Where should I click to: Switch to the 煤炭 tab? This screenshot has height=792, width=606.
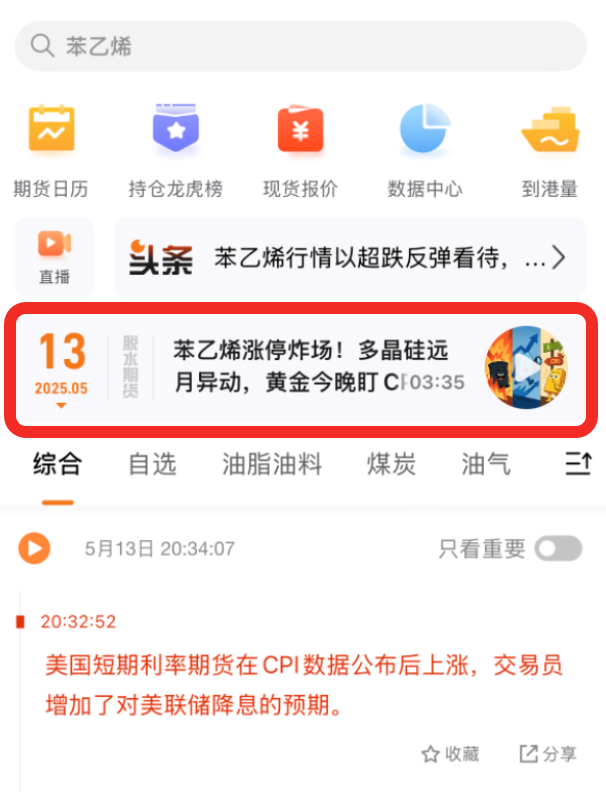pos(391,464)
